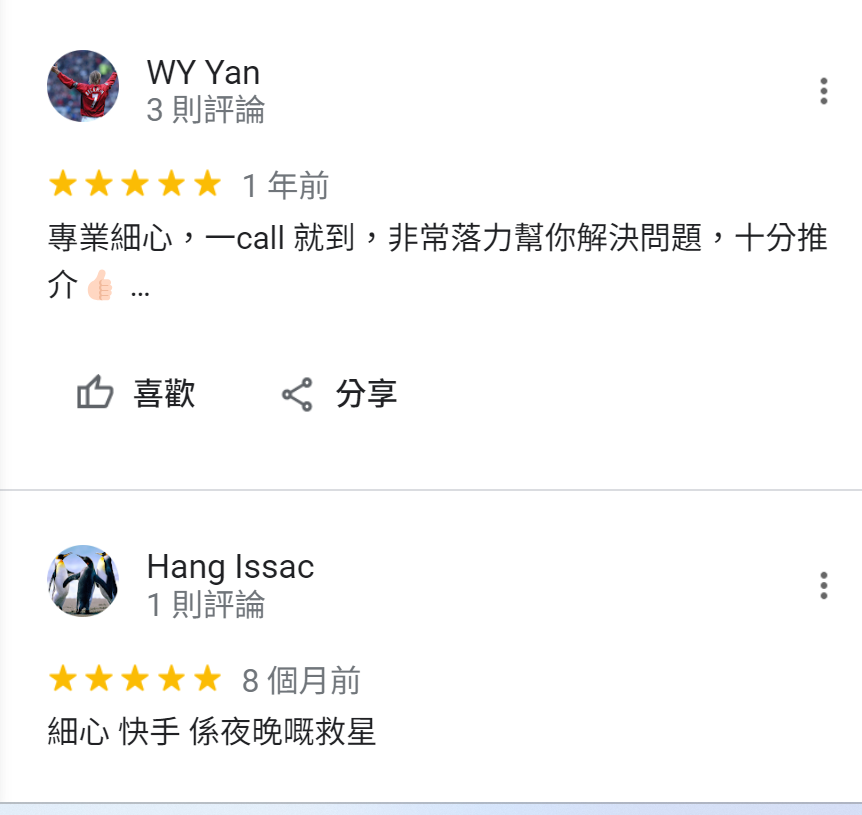The image size is (862, 815).
Task: Share WY Yan's review via 分享
Action: point(339,394)
